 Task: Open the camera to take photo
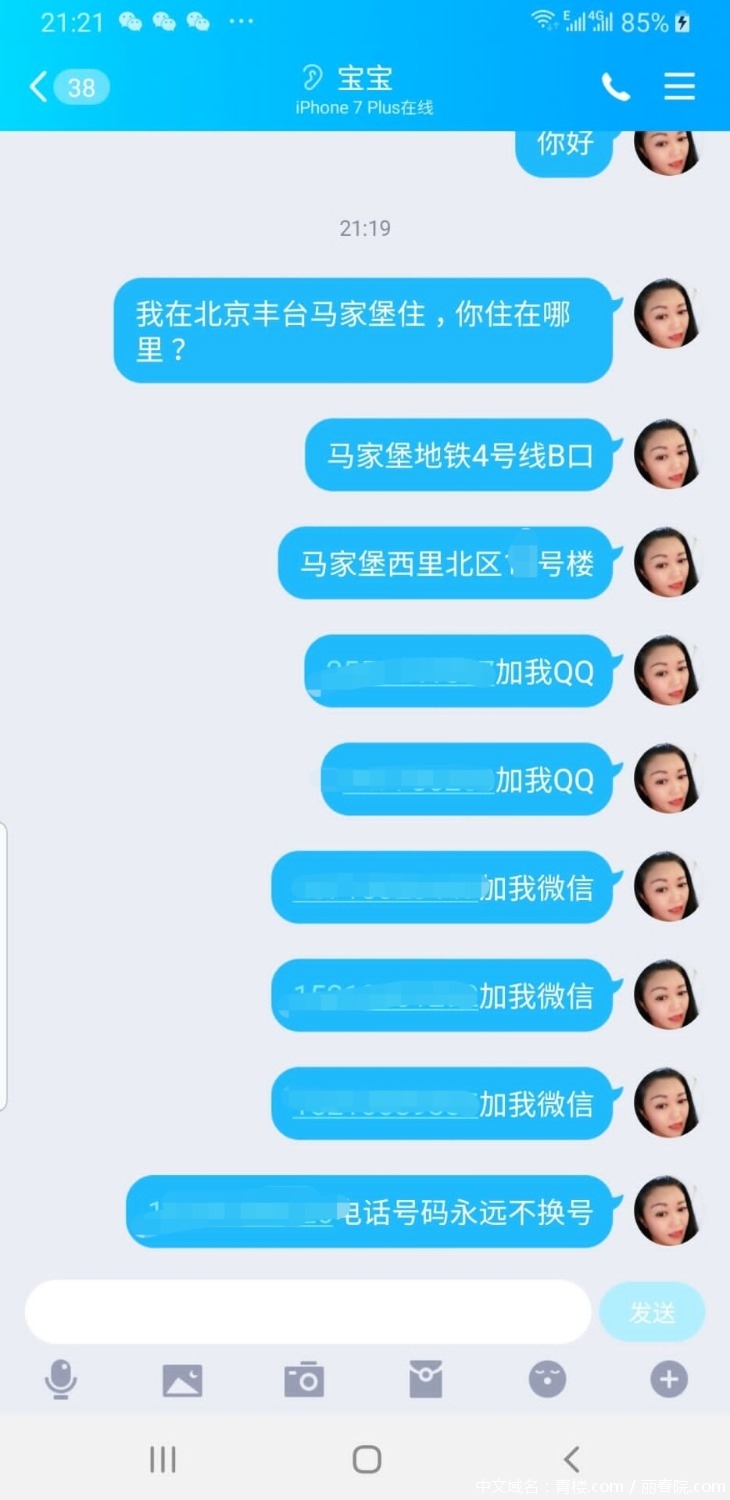click(x=304, y=1380)
